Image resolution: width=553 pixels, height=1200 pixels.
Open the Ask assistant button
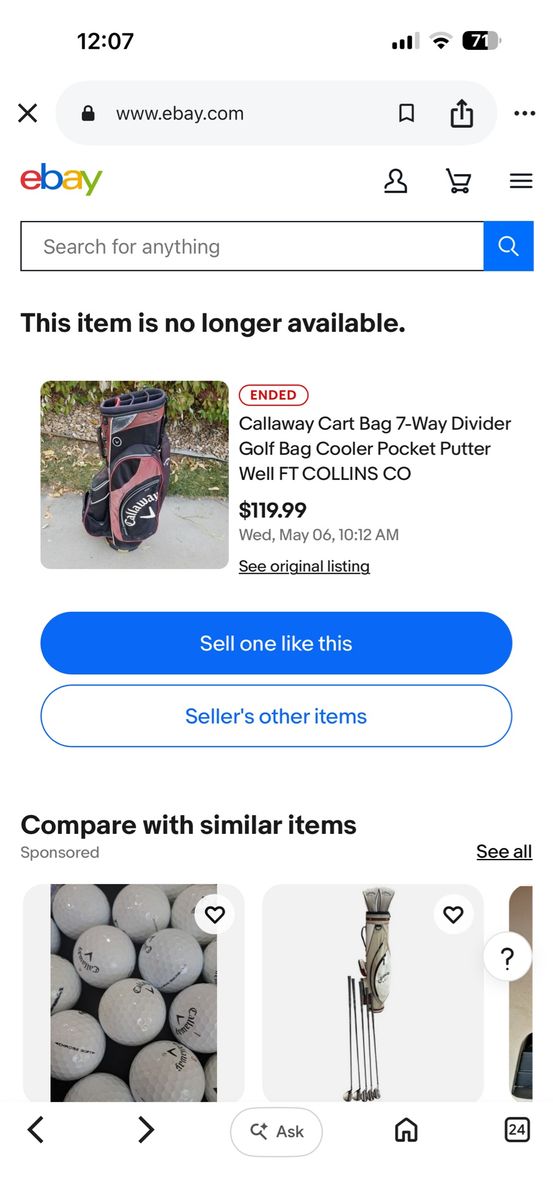pos(276,1131)
